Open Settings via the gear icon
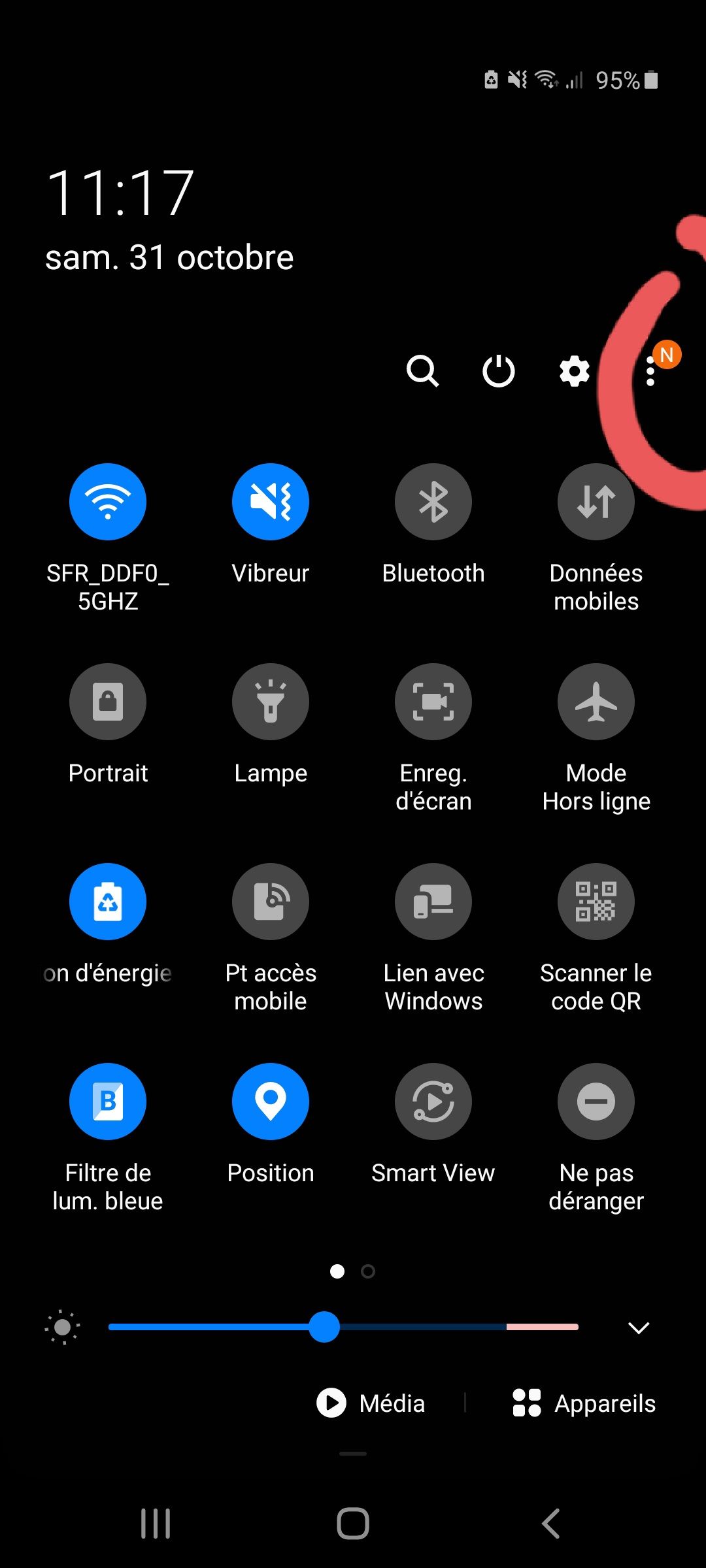The height and width of the screenshot is (1568, 706). click(x=573, y=372)
